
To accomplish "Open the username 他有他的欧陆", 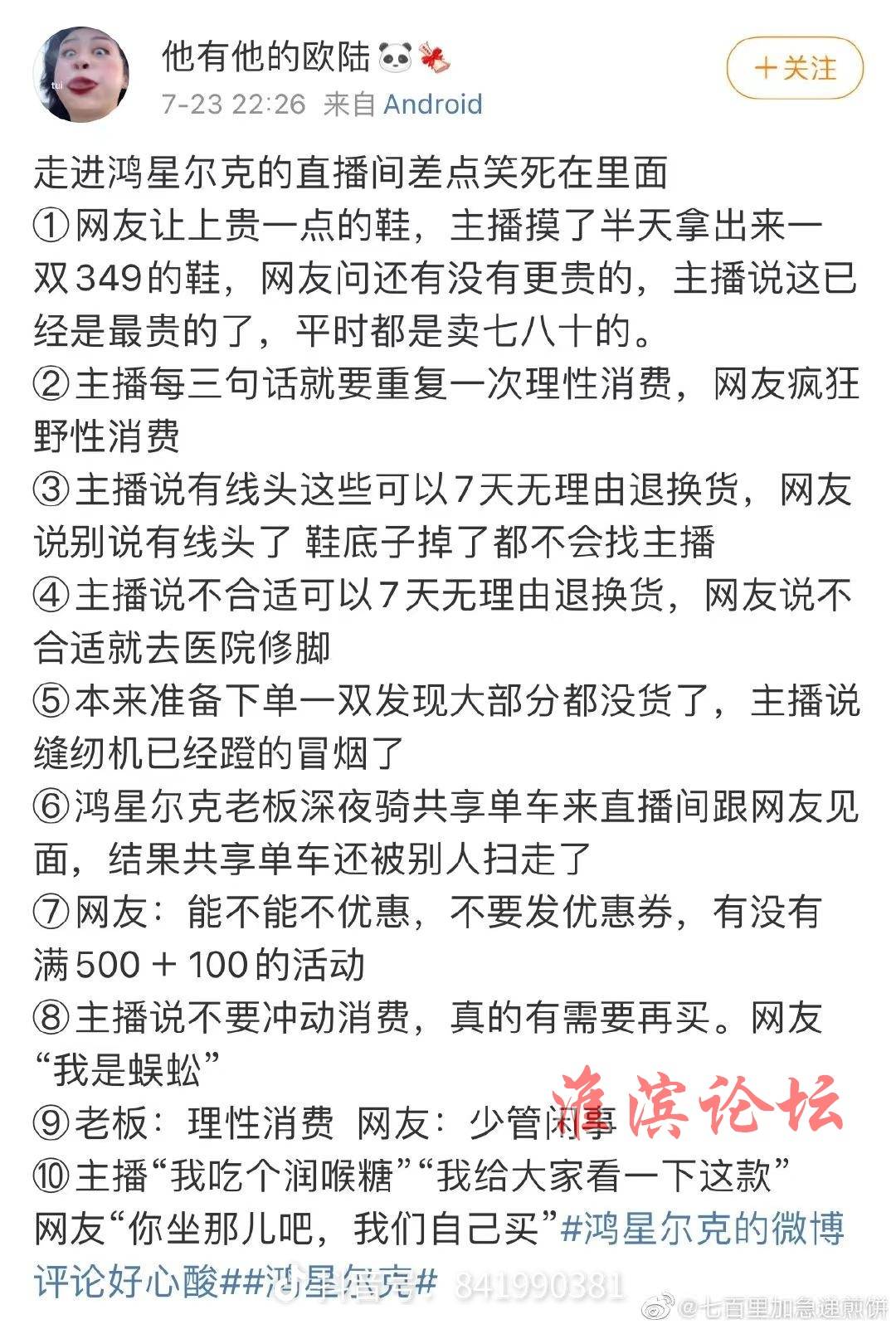I will (265, 56).
